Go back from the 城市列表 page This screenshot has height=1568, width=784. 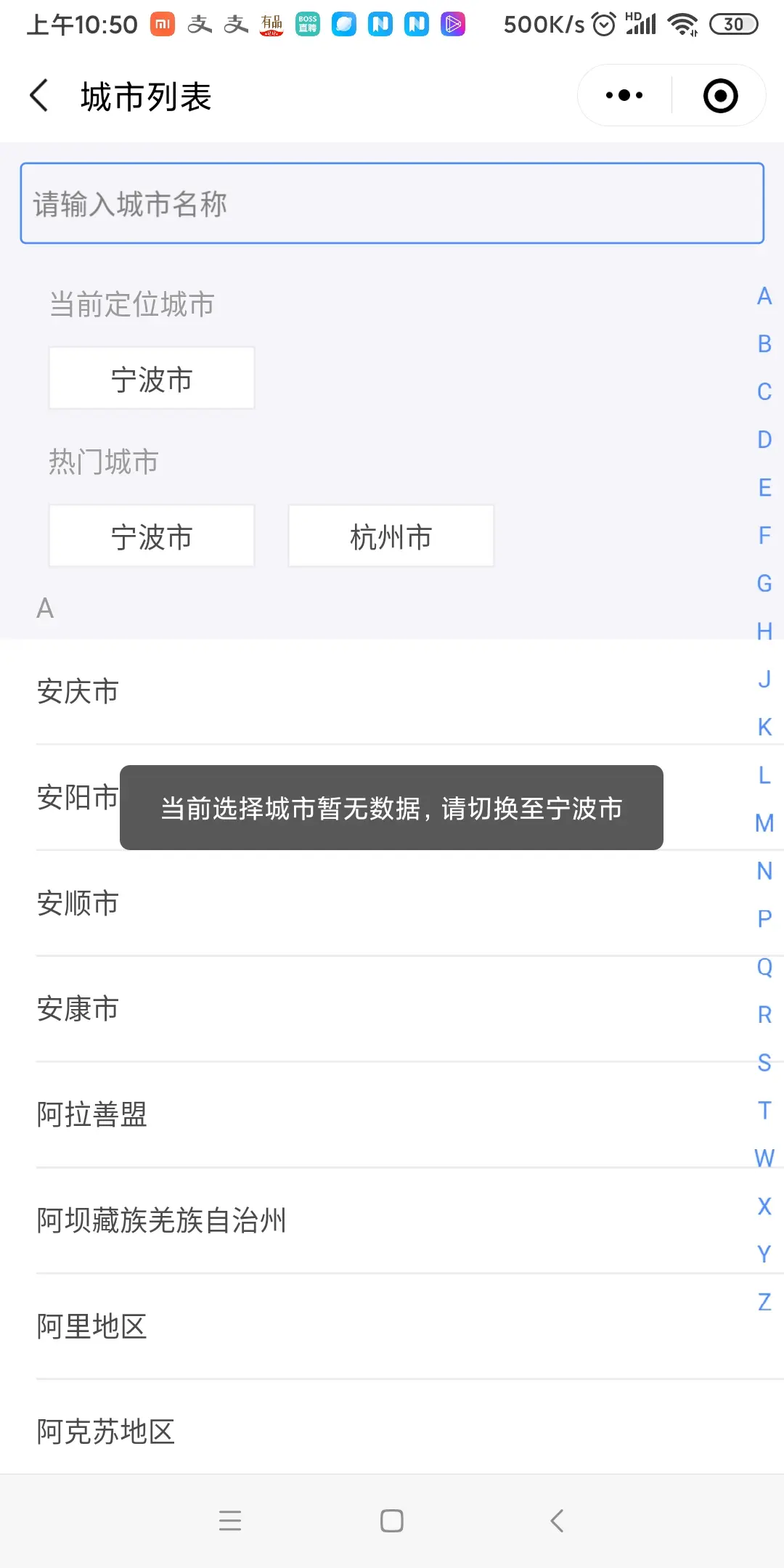coord(40,96)
